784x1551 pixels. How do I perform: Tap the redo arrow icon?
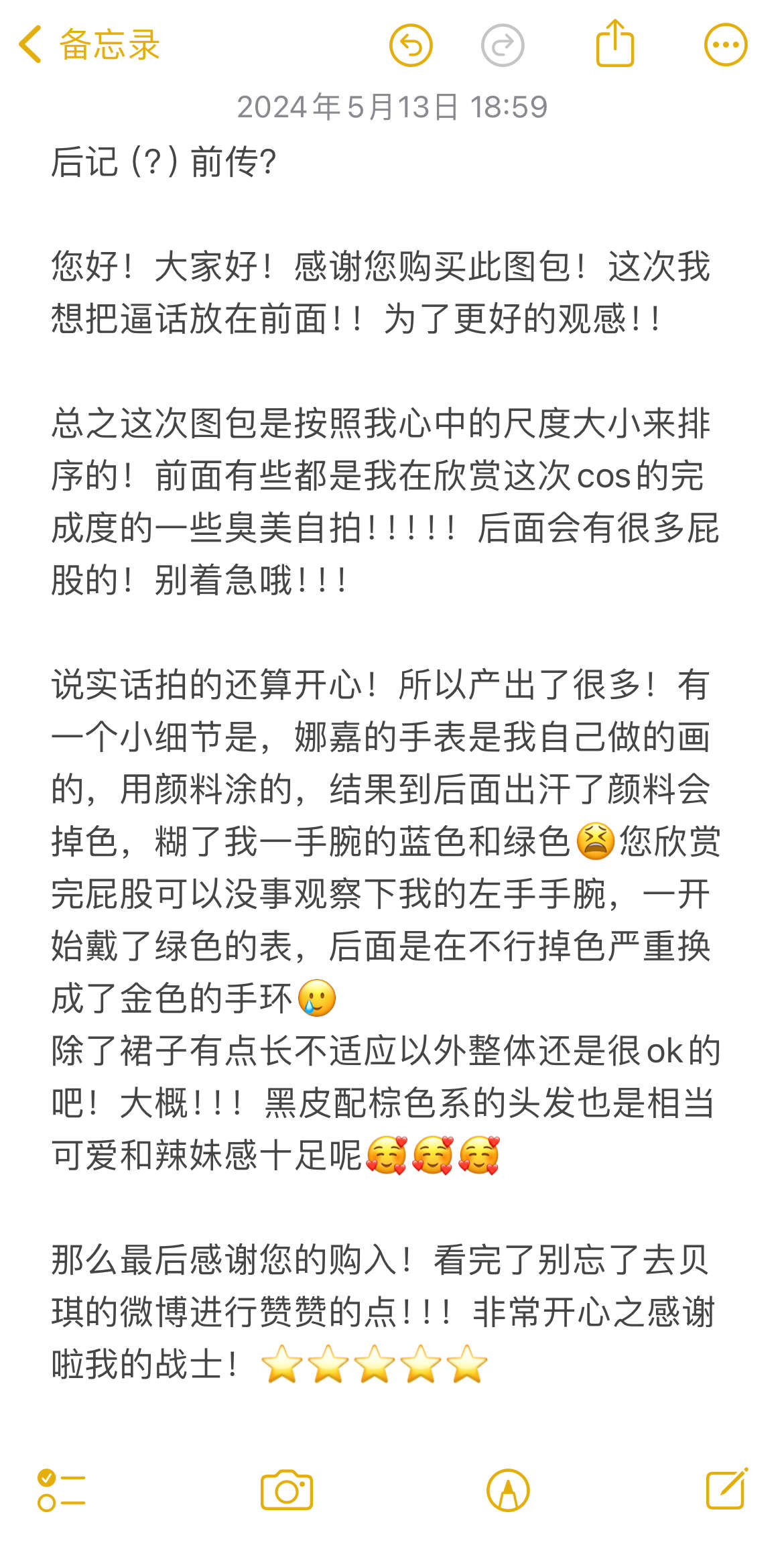coord(503,46)
